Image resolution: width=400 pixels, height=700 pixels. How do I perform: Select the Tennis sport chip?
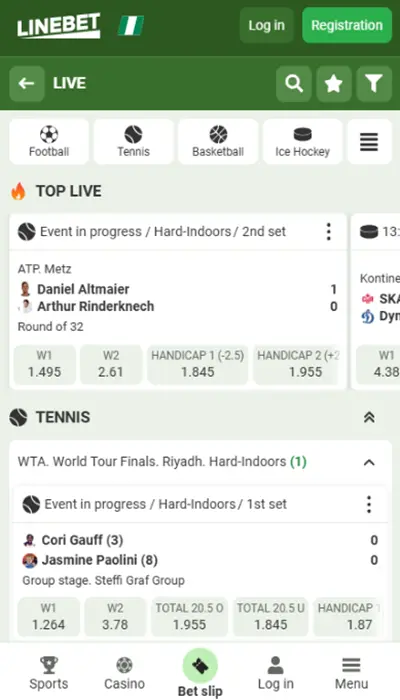133,142
